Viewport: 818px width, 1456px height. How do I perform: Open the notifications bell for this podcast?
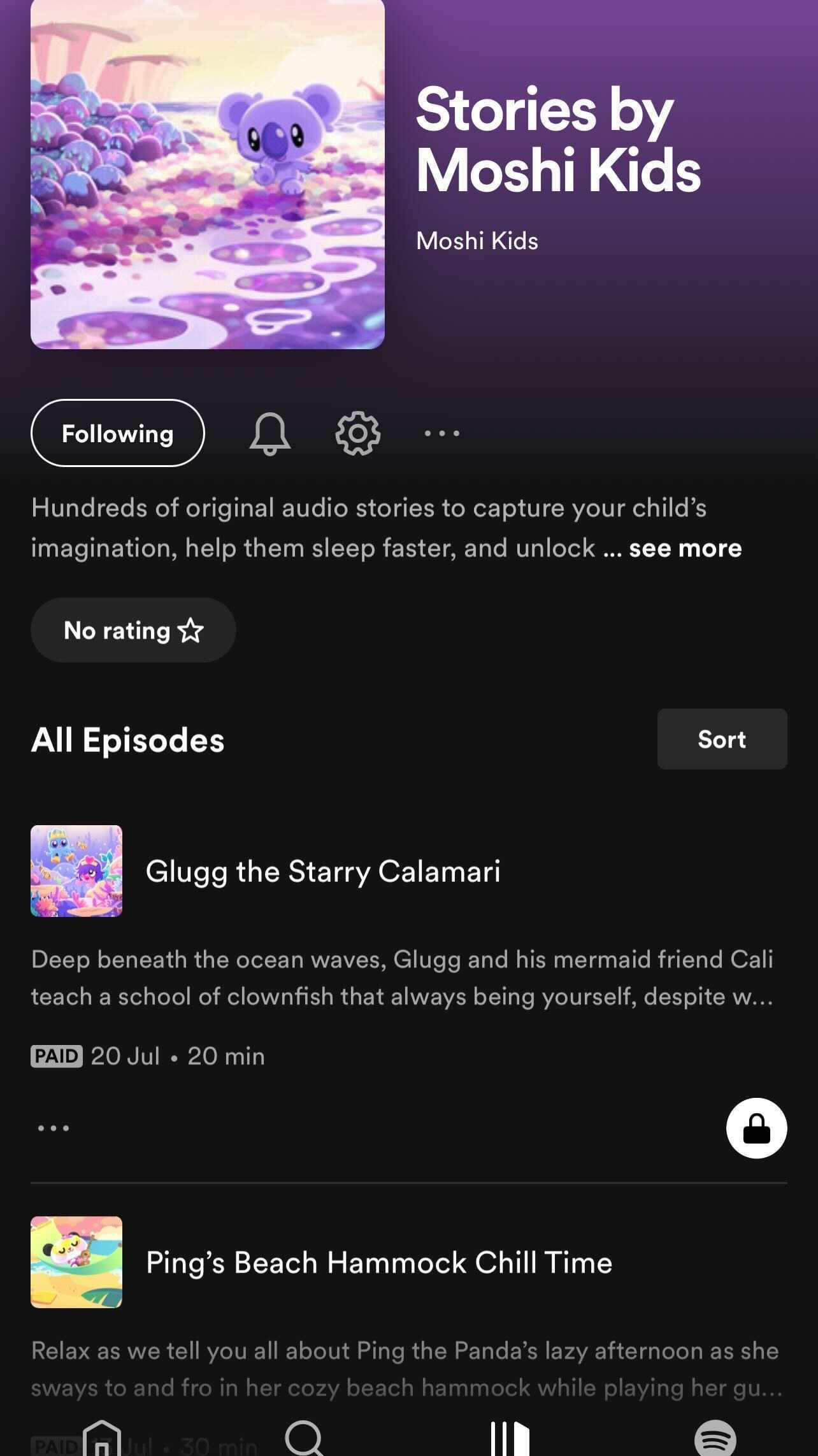(269, 433)
